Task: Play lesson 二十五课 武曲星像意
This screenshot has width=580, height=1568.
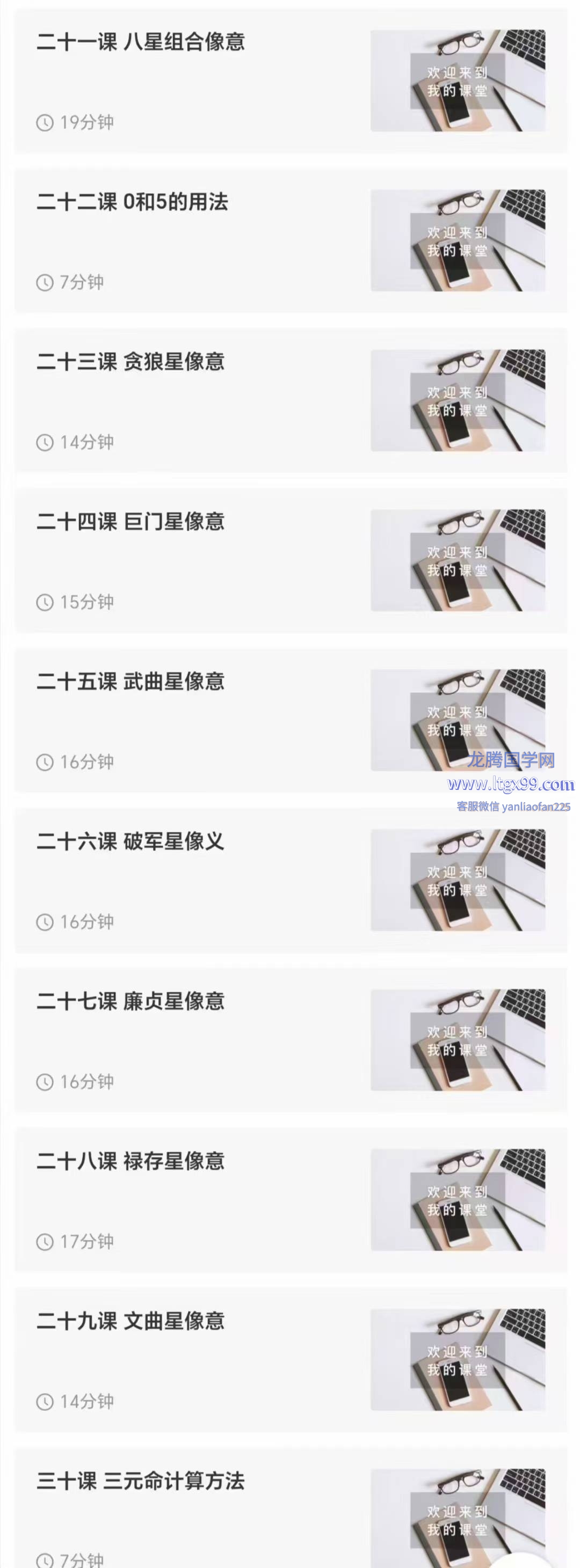Action: 130,682
